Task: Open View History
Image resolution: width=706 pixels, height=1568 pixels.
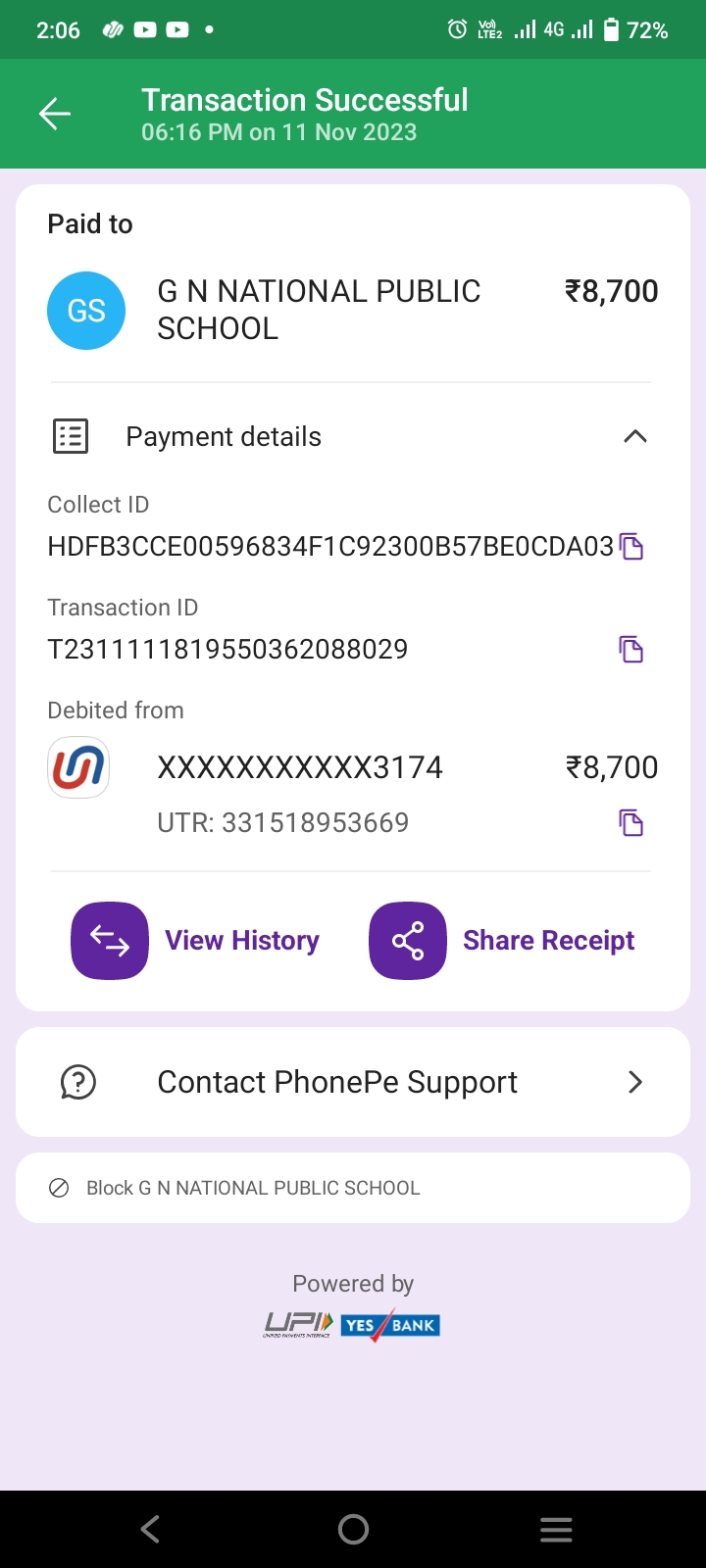Action: tap(195, 941)
